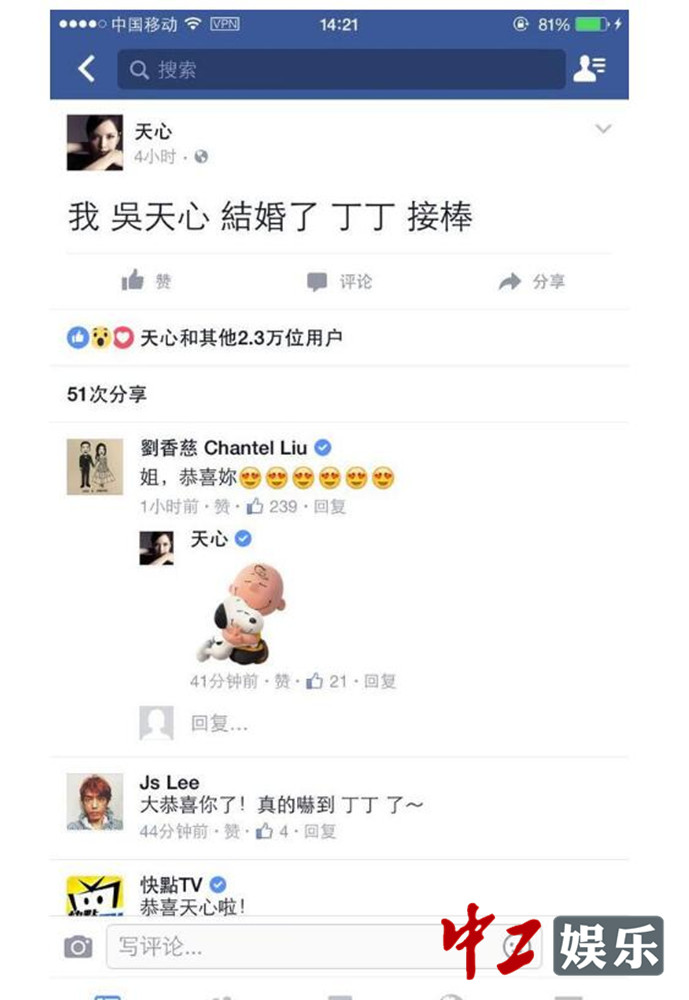Attach a photo with the camera icon
This screenshot has height=1000, width=689.
tap(78, 946)
